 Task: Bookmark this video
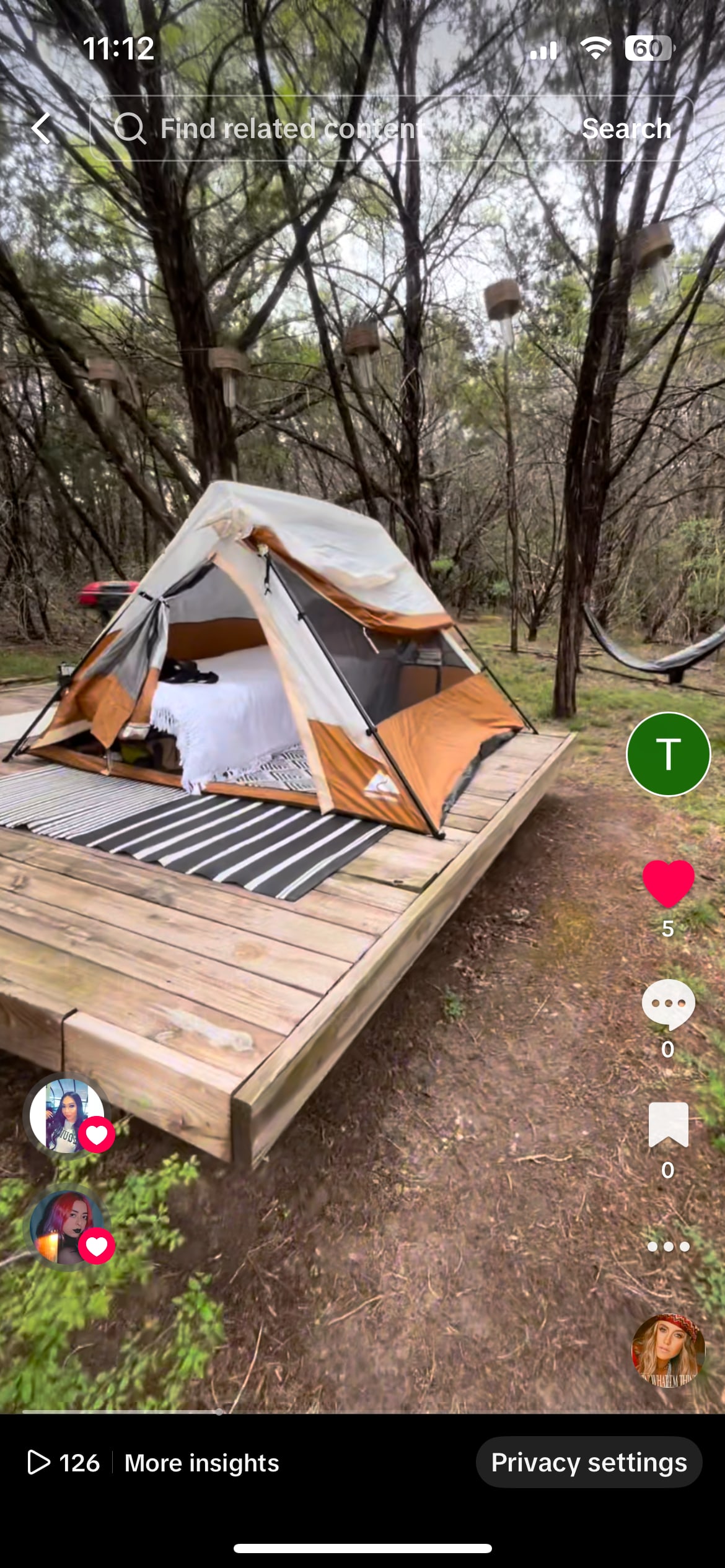coord(668,1125)
